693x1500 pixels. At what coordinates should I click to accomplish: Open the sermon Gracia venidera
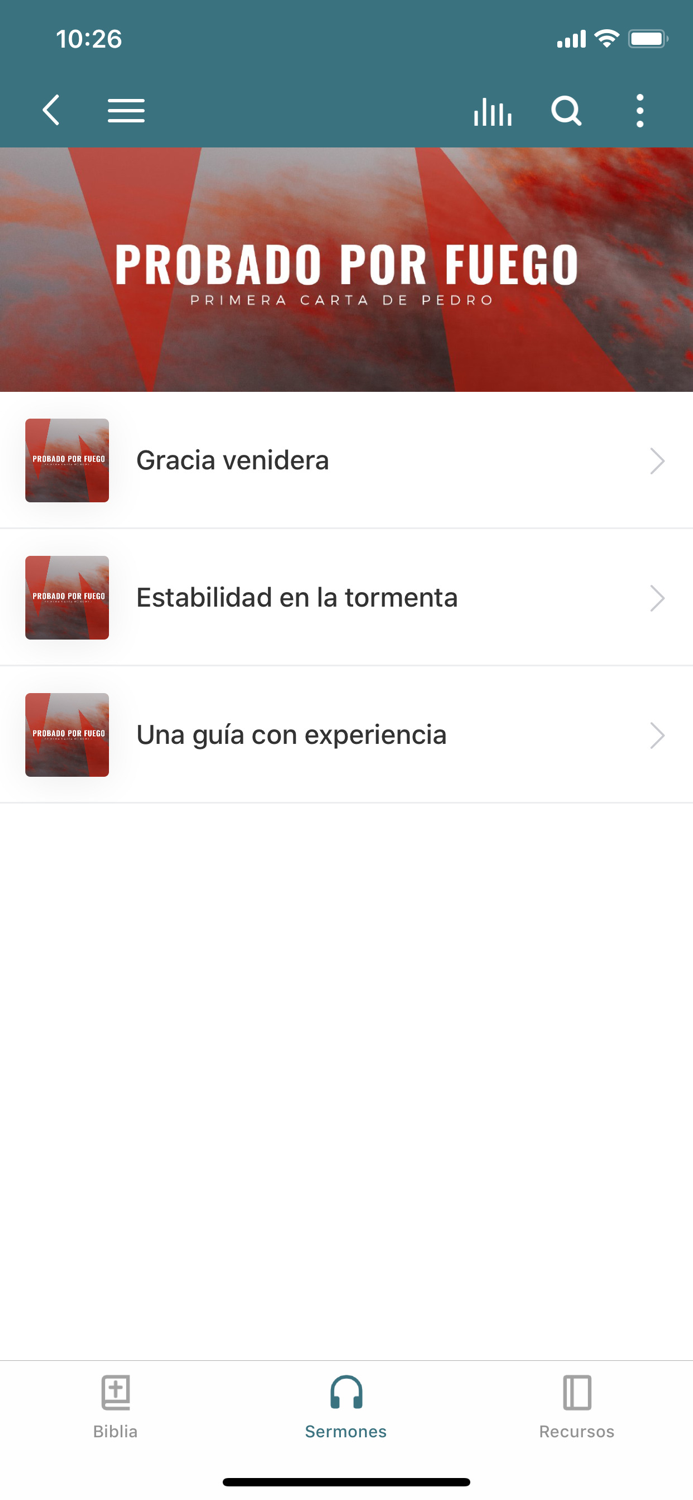click(x=346, y=460)
